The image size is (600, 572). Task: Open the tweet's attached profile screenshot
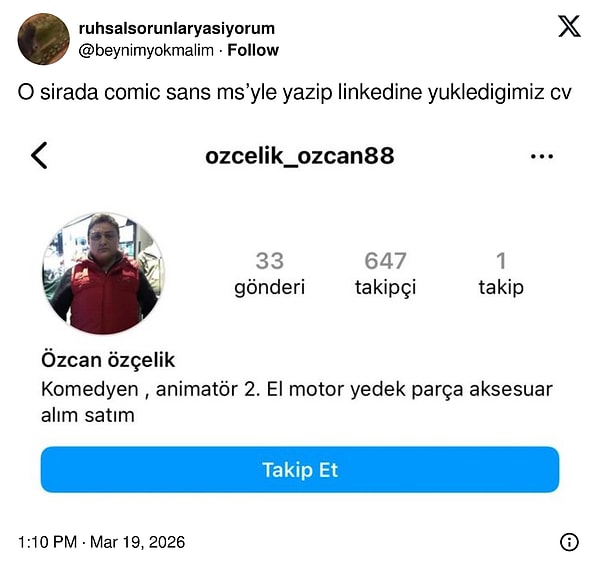tap(299, 320)
